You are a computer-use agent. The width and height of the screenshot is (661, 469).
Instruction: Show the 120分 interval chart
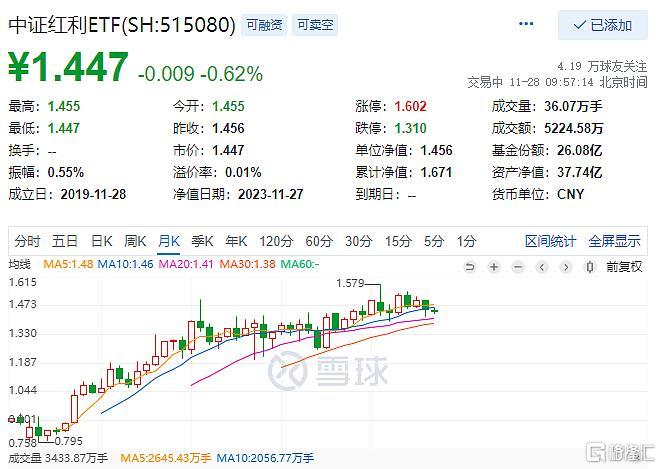click(x=276, y=241)
